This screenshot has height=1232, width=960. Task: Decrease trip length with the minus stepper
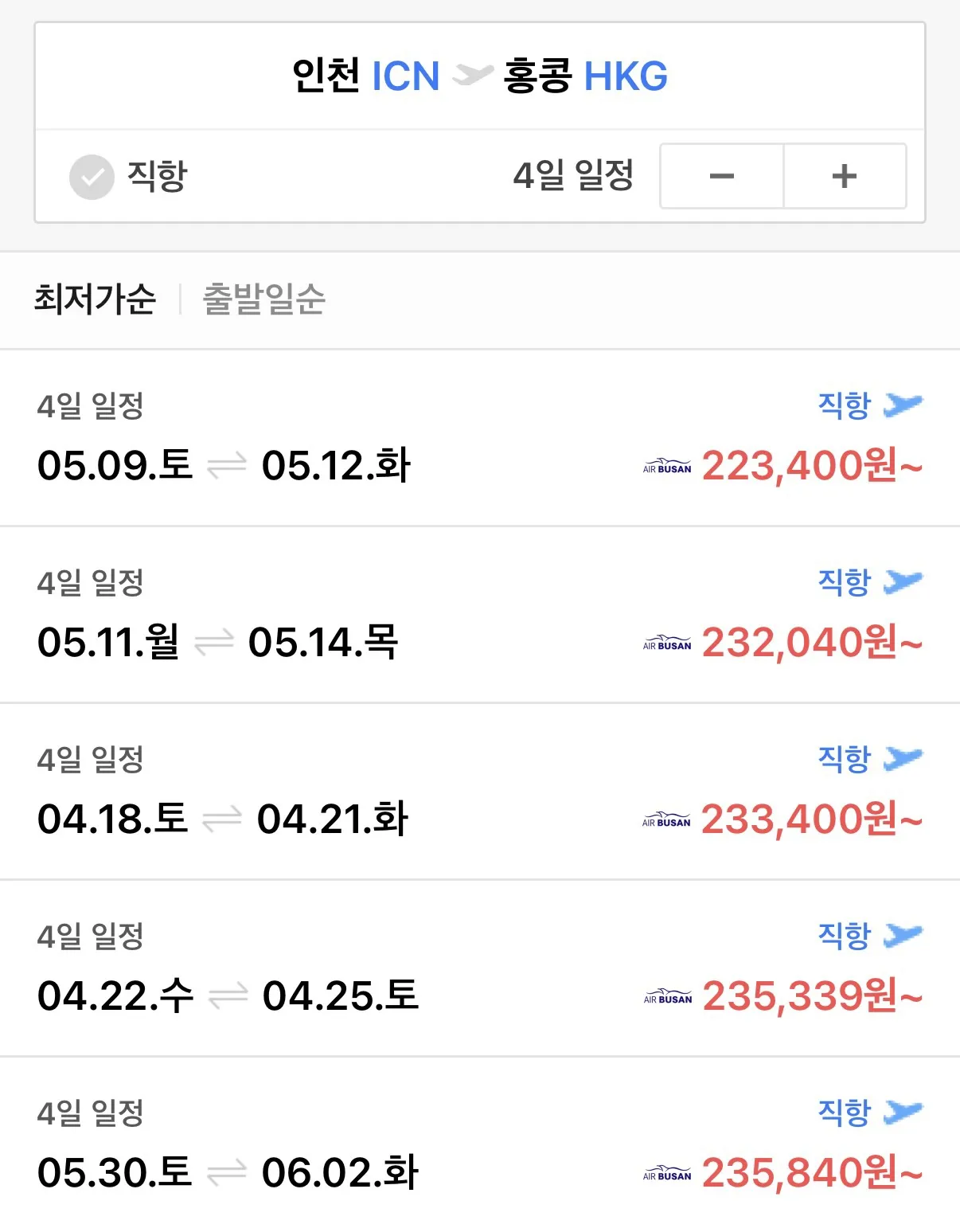(721, 177)
